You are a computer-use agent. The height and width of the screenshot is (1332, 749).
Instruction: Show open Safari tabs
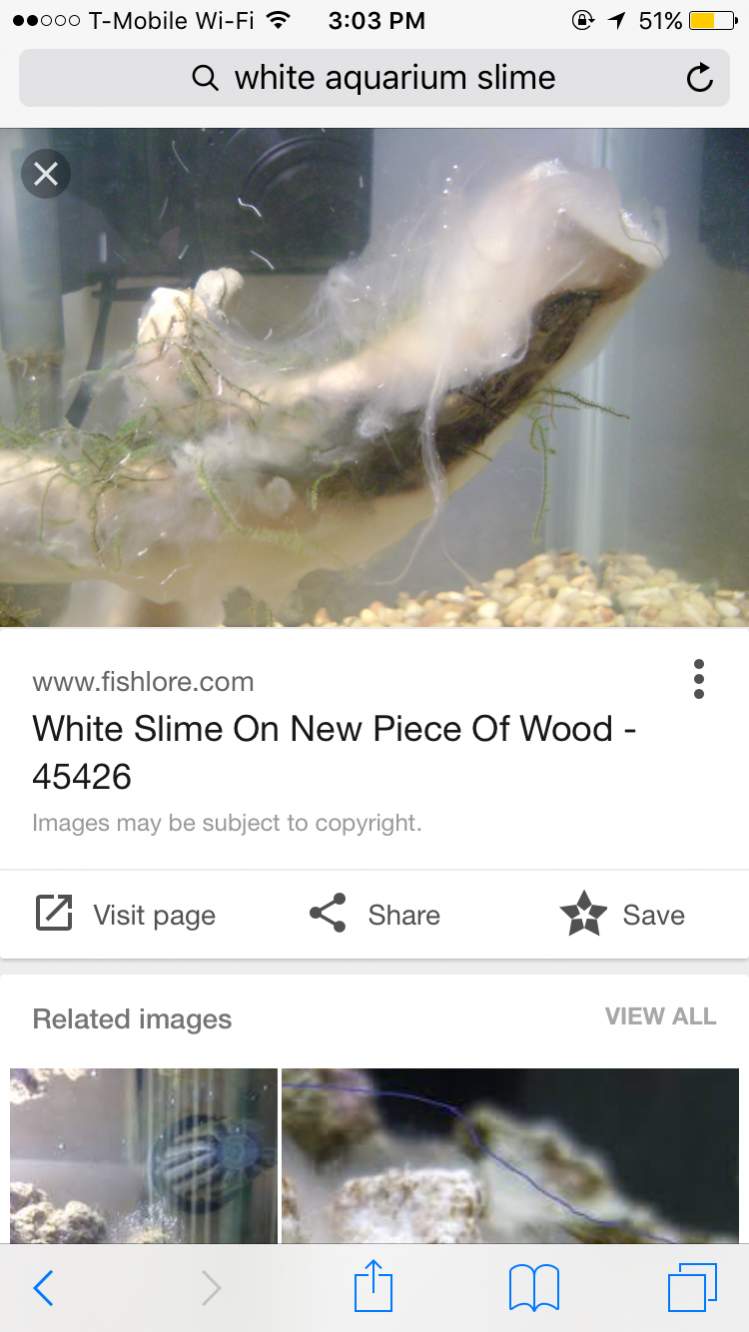point(693,1288)
